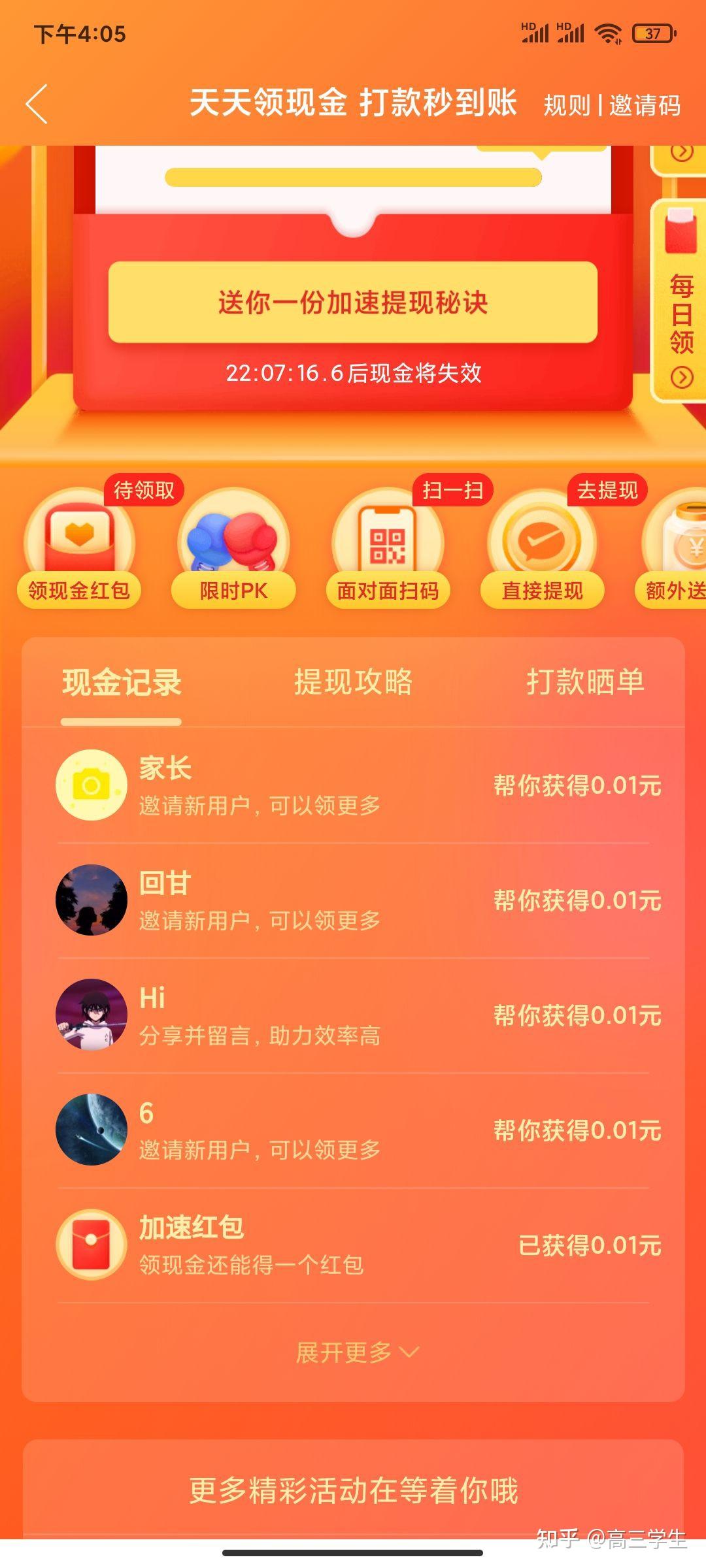
Task: Switch to the 打款晒单 tab
Action: [x=585, y=682]
